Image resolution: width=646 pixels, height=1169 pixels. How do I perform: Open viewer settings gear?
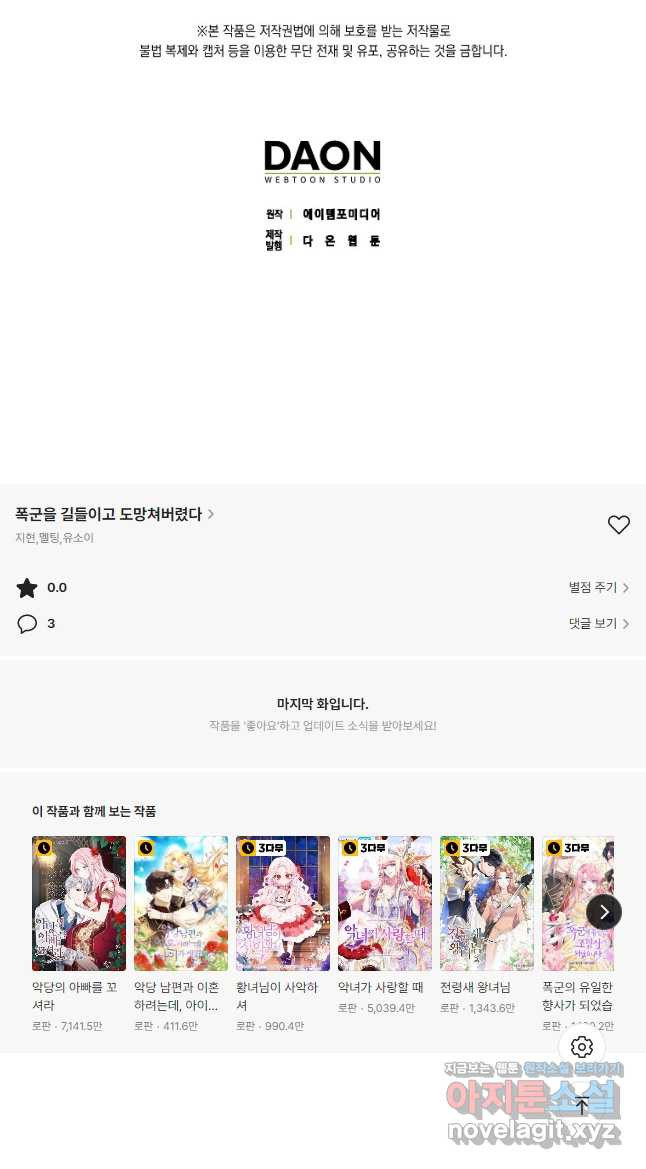pos(582,1047)
